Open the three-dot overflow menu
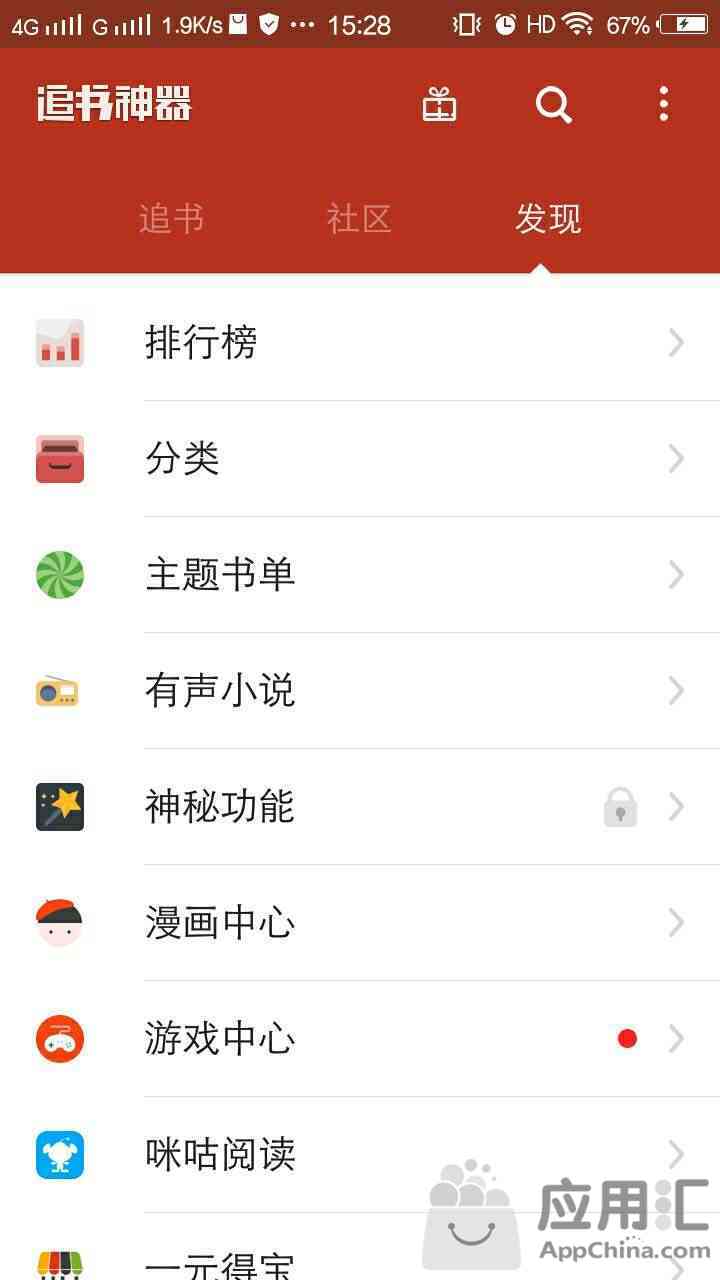 coord(664,104)
